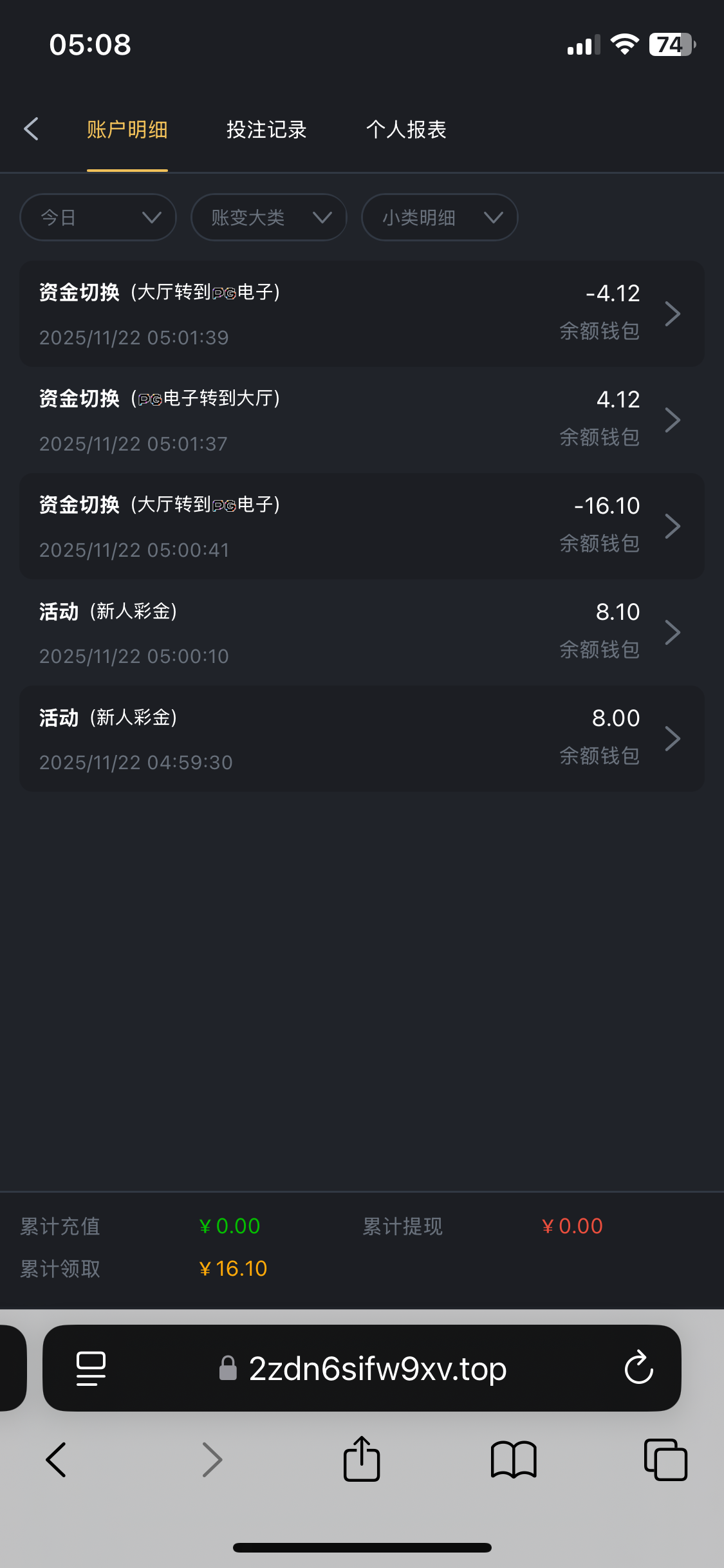Image resolution: width=724 pixels, height=1568 pixels.
Task: Open the 账变大类 filter dropdown
Action: pos(269,218)
